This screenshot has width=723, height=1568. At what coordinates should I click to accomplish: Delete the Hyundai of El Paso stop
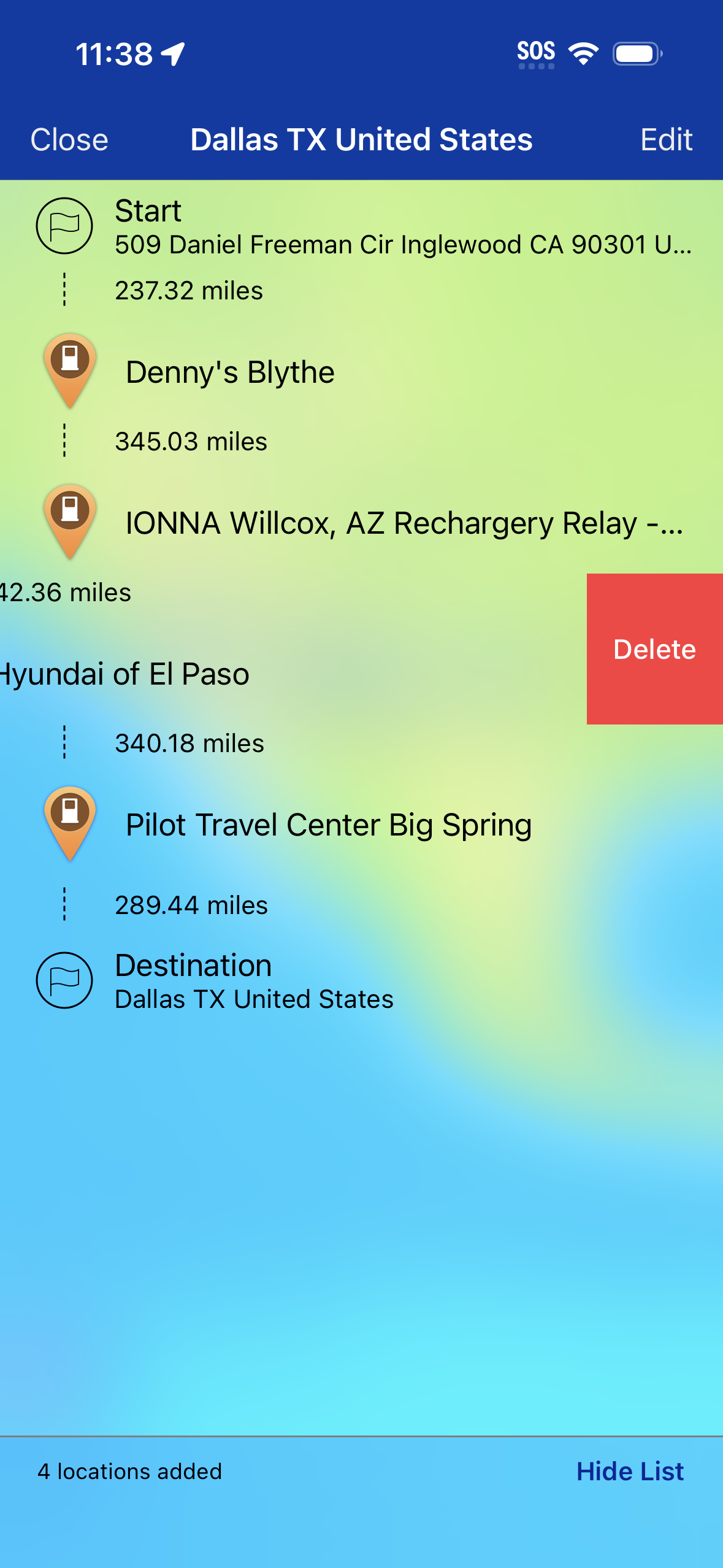click(654, 649)
